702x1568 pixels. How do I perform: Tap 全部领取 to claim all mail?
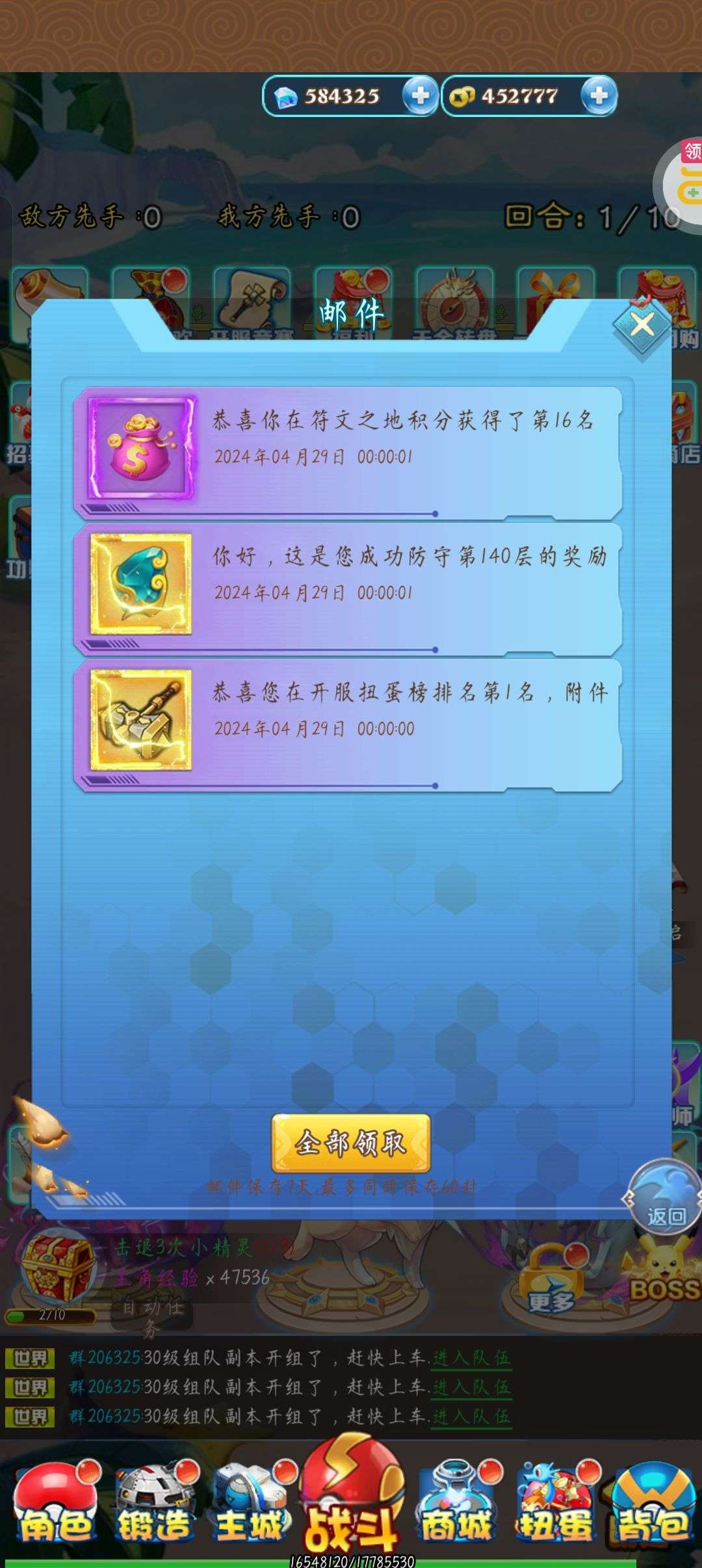coord(351,1143)
